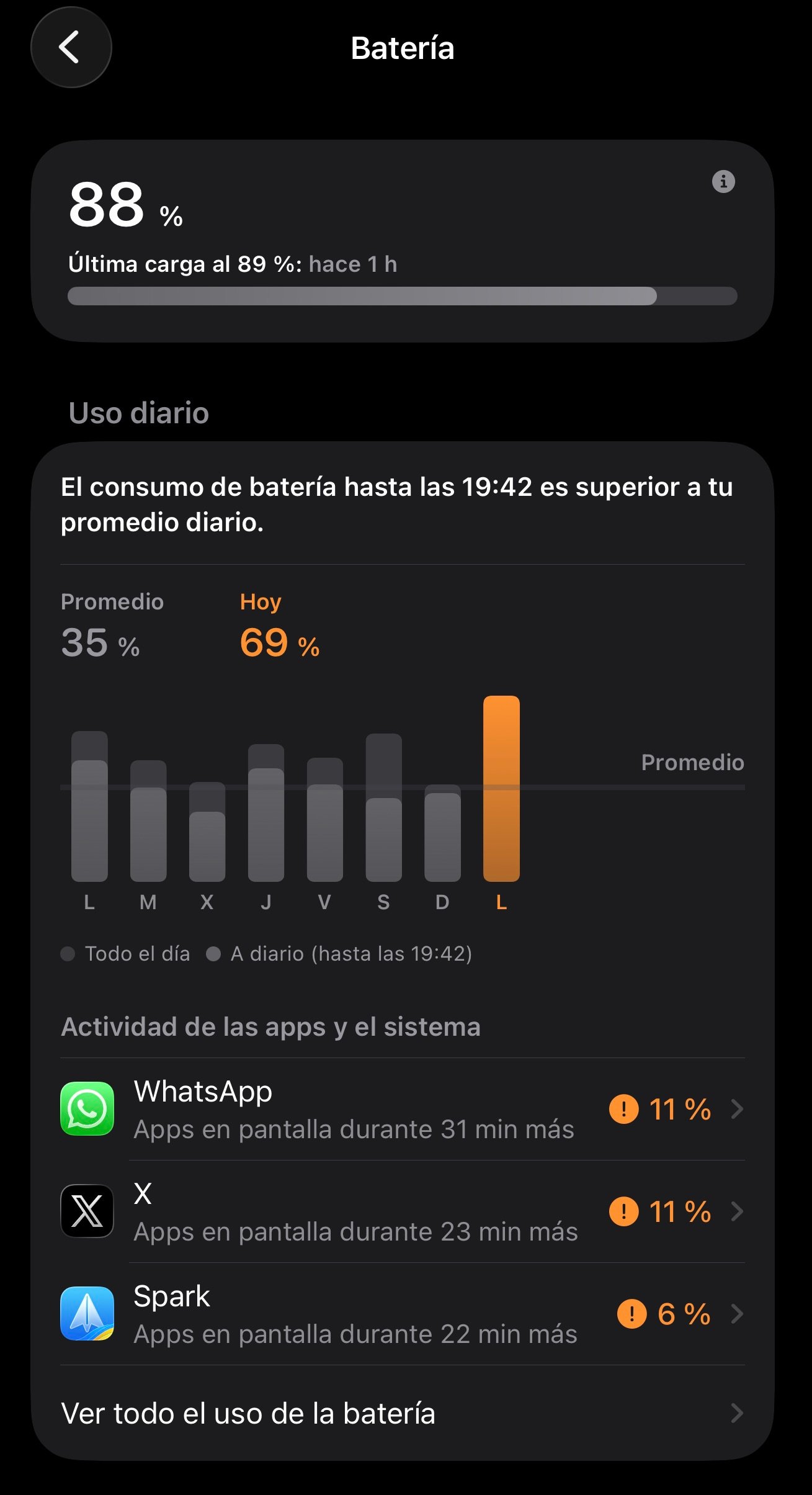Open WhatsApp battery usage details

point(402,1110)
